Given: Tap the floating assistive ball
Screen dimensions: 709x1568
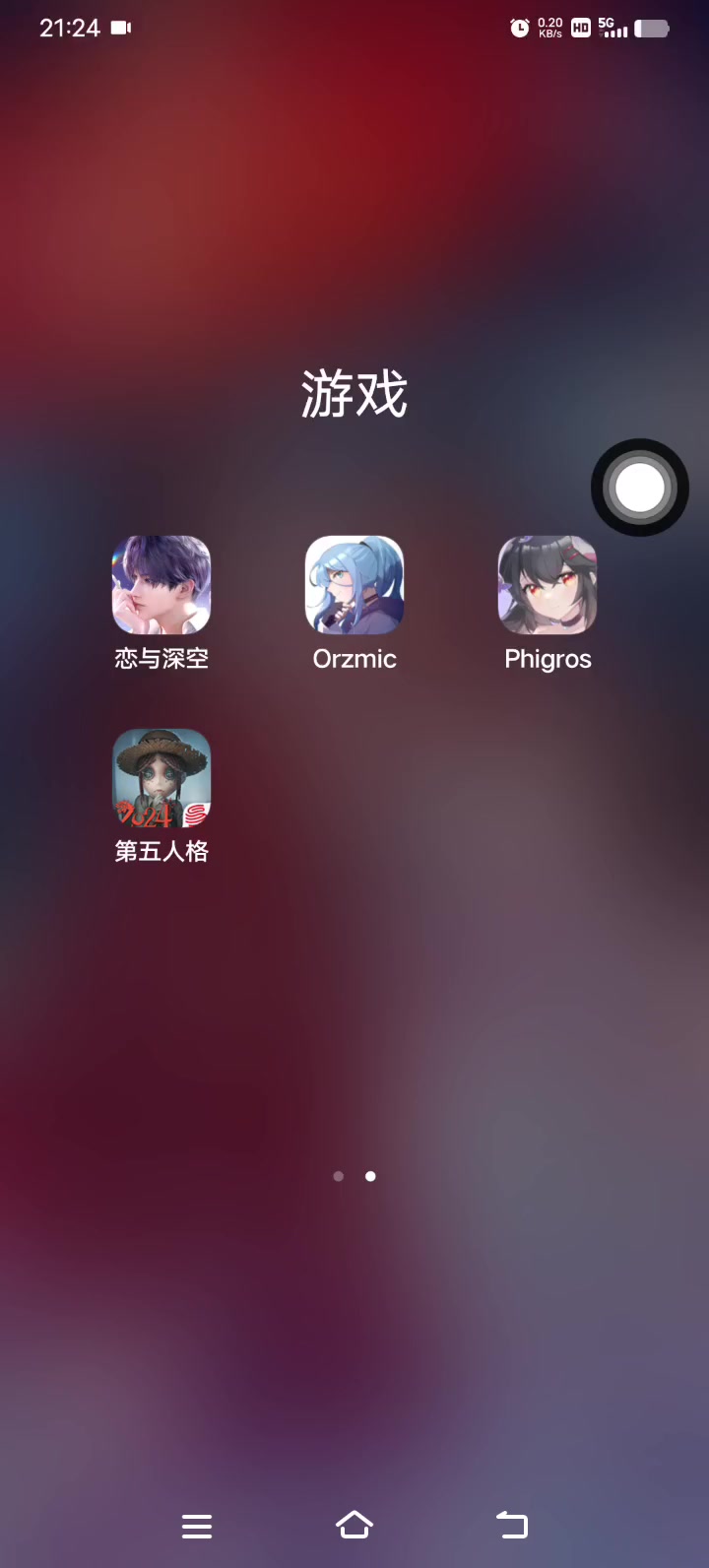Looking at the screenshot, I should (x=639, y=488).
